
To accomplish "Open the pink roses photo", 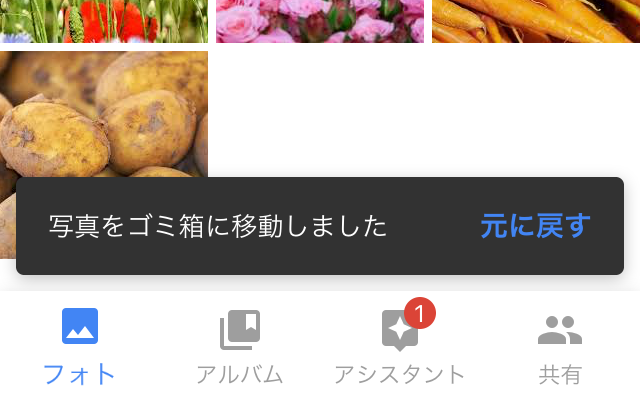I will [320, 20].
